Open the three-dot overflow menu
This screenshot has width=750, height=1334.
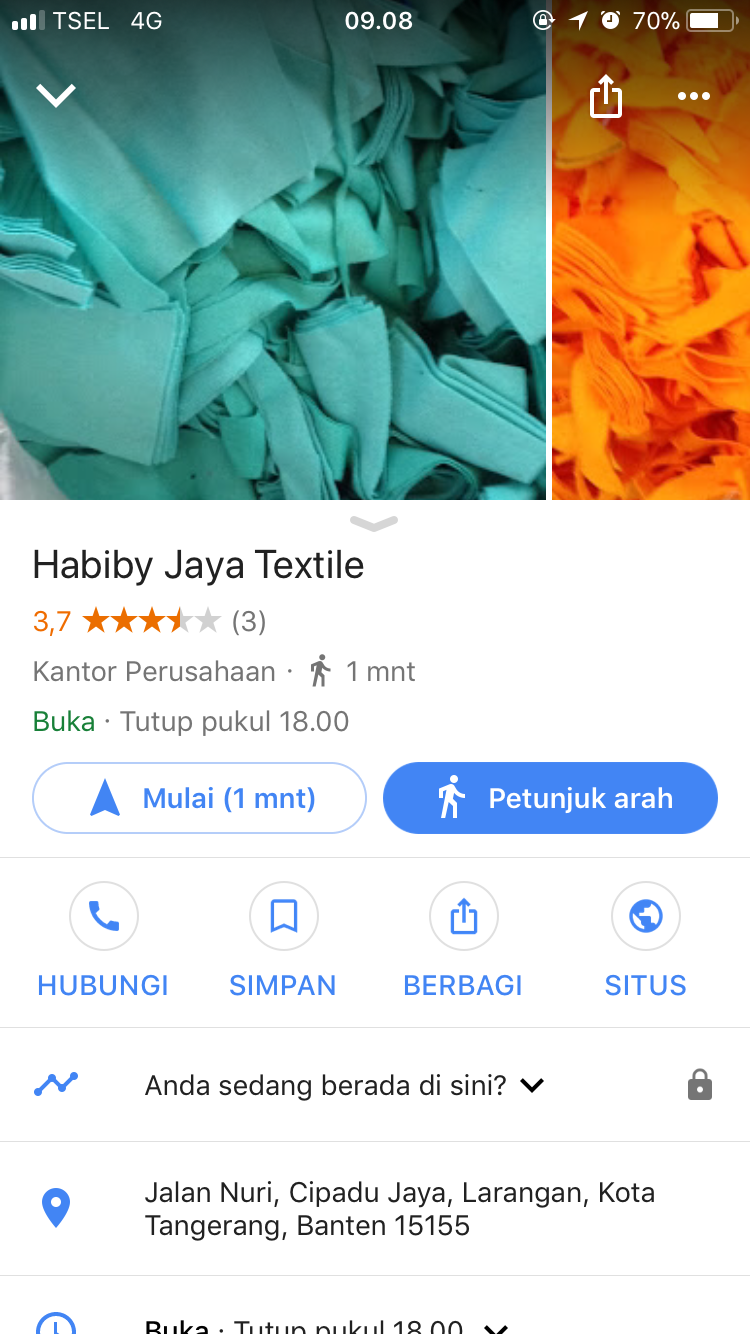(x=693, y=96)
